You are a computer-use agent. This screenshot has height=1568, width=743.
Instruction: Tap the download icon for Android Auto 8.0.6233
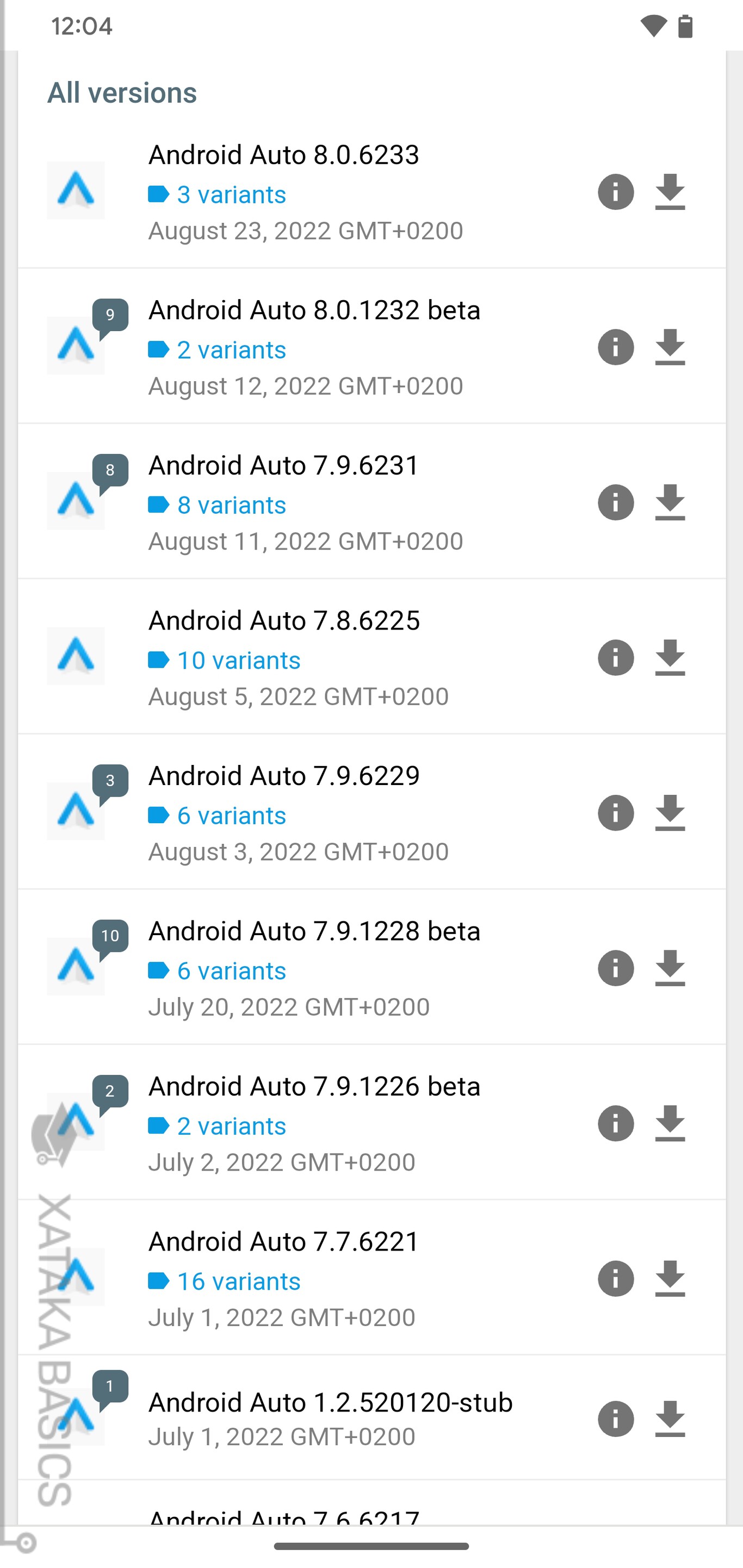[670, 192]
